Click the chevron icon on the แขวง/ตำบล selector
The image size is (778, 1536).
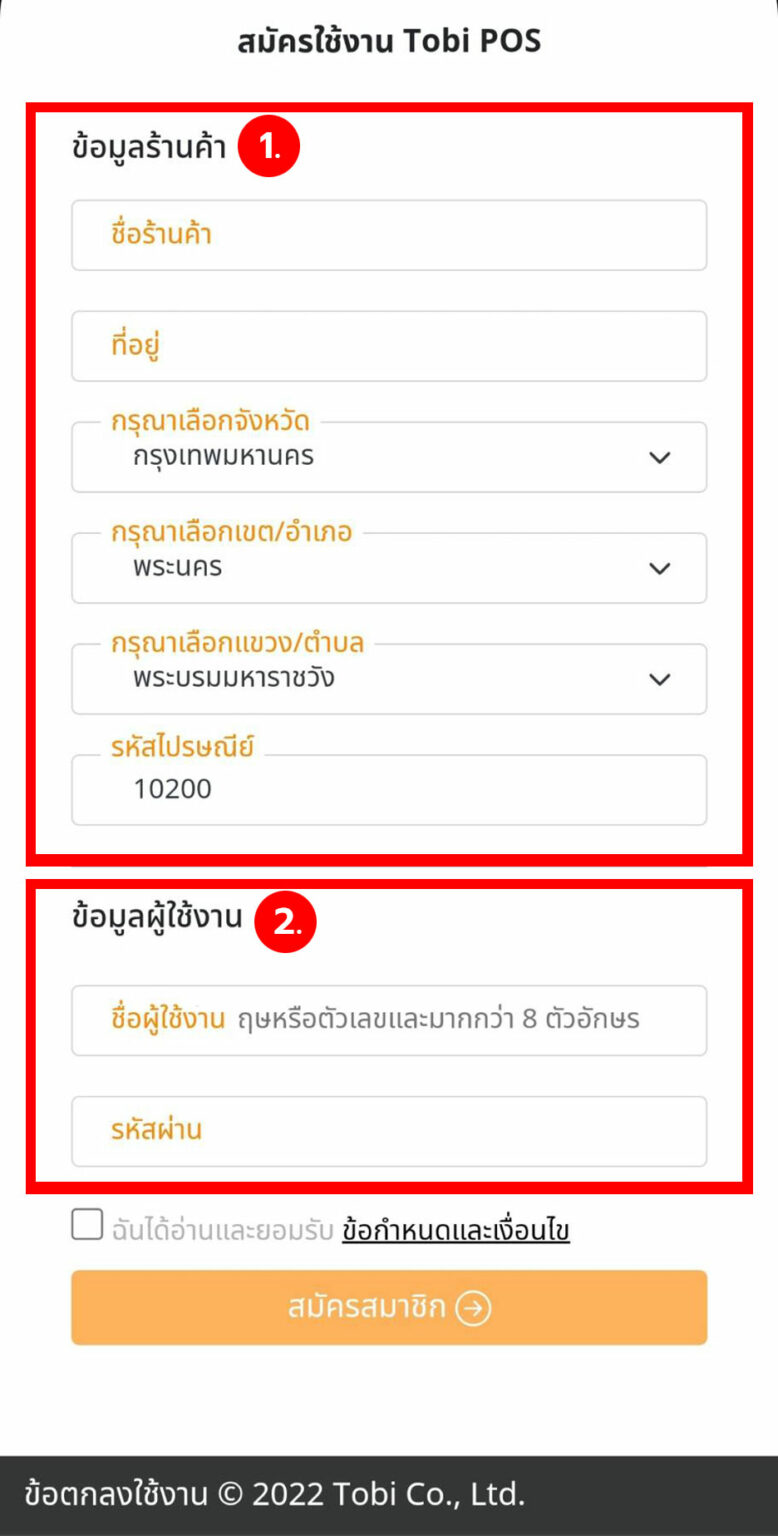tap(659, 678)
